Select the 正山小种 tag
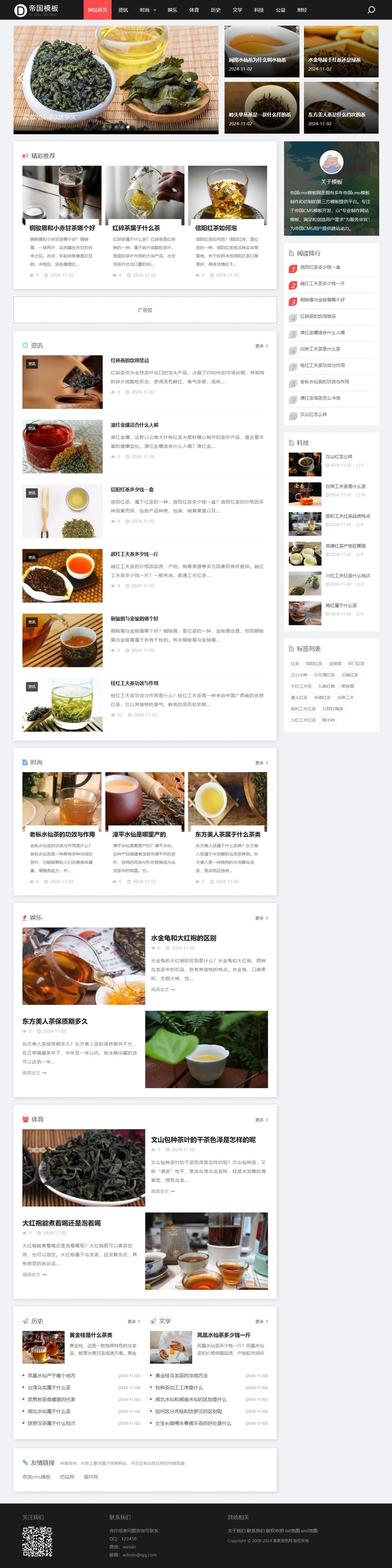Screen dimensions: 392x1568 (x=299, y=675)
